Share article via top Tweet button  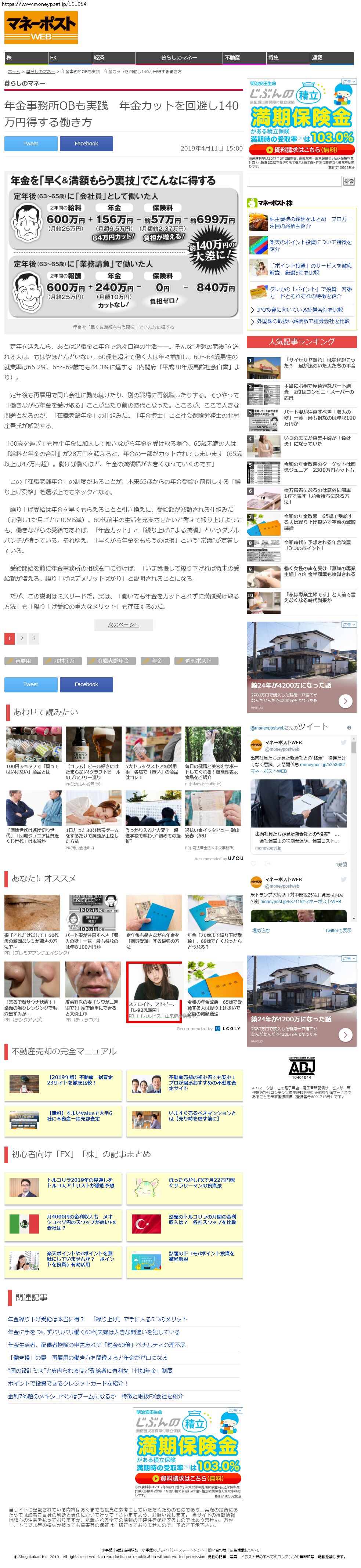coord(30,144)
